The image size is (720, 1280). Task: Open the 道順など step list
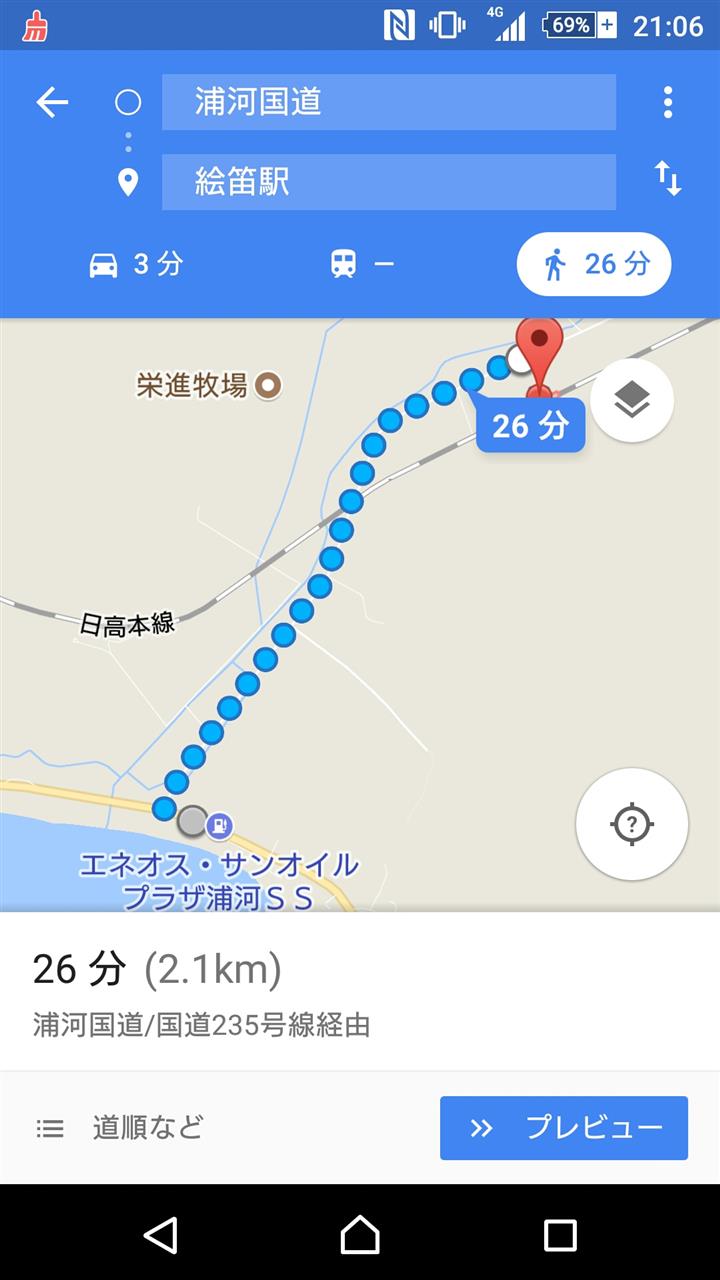pos(119,1128)
